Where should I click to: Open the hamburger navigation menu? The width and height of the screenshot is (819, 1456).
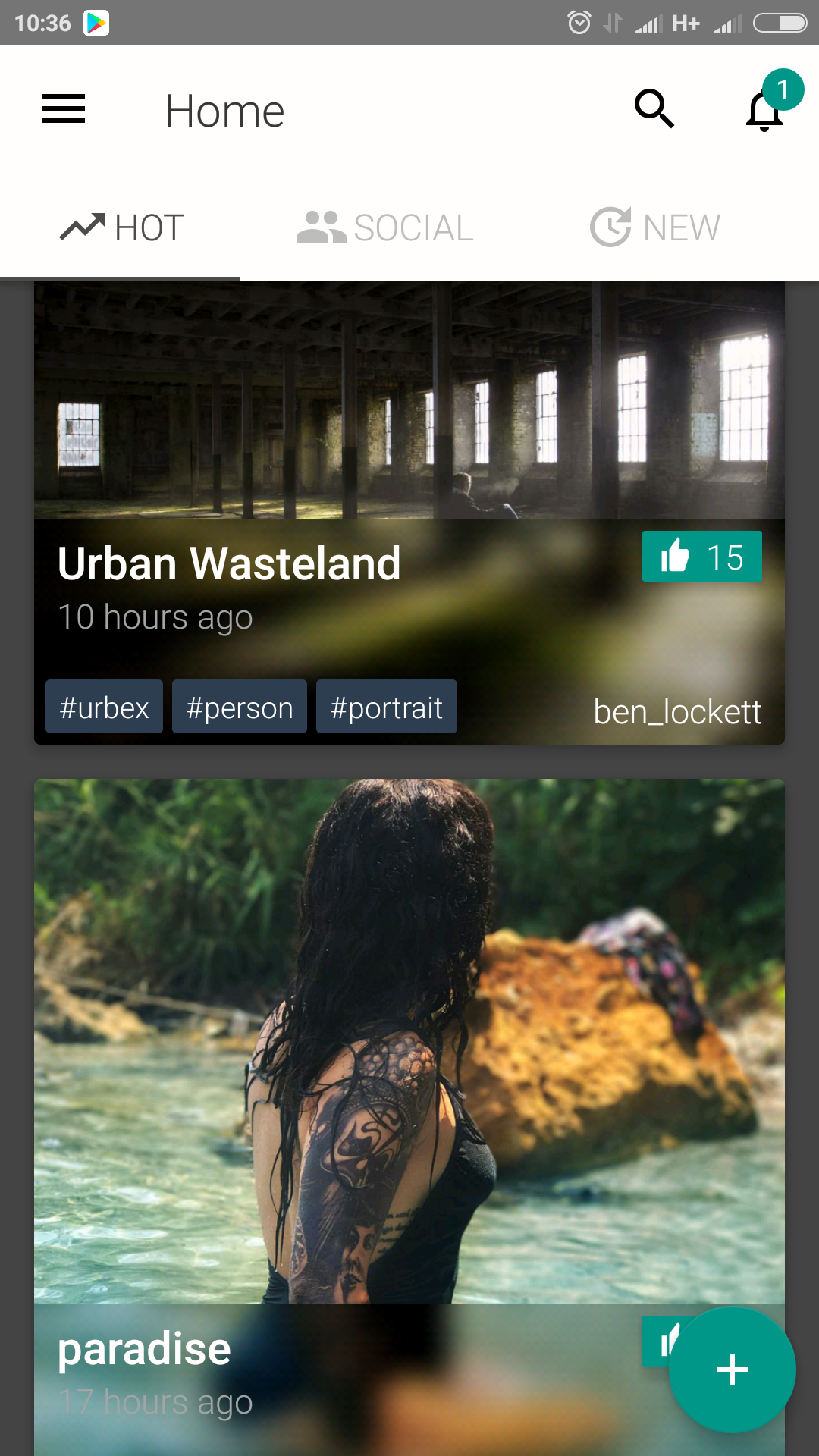[64, 109]
